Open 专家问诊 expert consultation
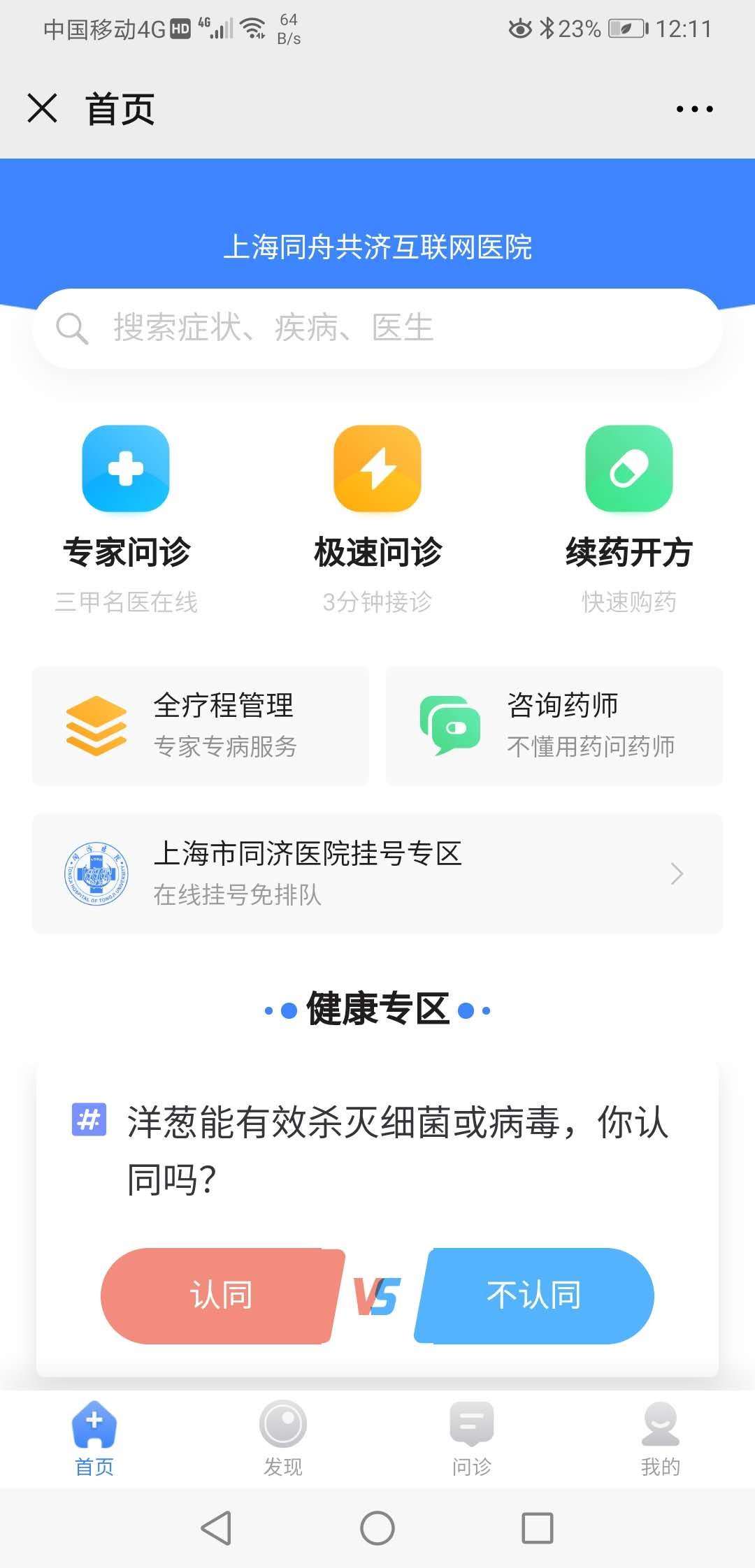The width and height of the screenshot is (755, 1568). click(x=126, y=517)
